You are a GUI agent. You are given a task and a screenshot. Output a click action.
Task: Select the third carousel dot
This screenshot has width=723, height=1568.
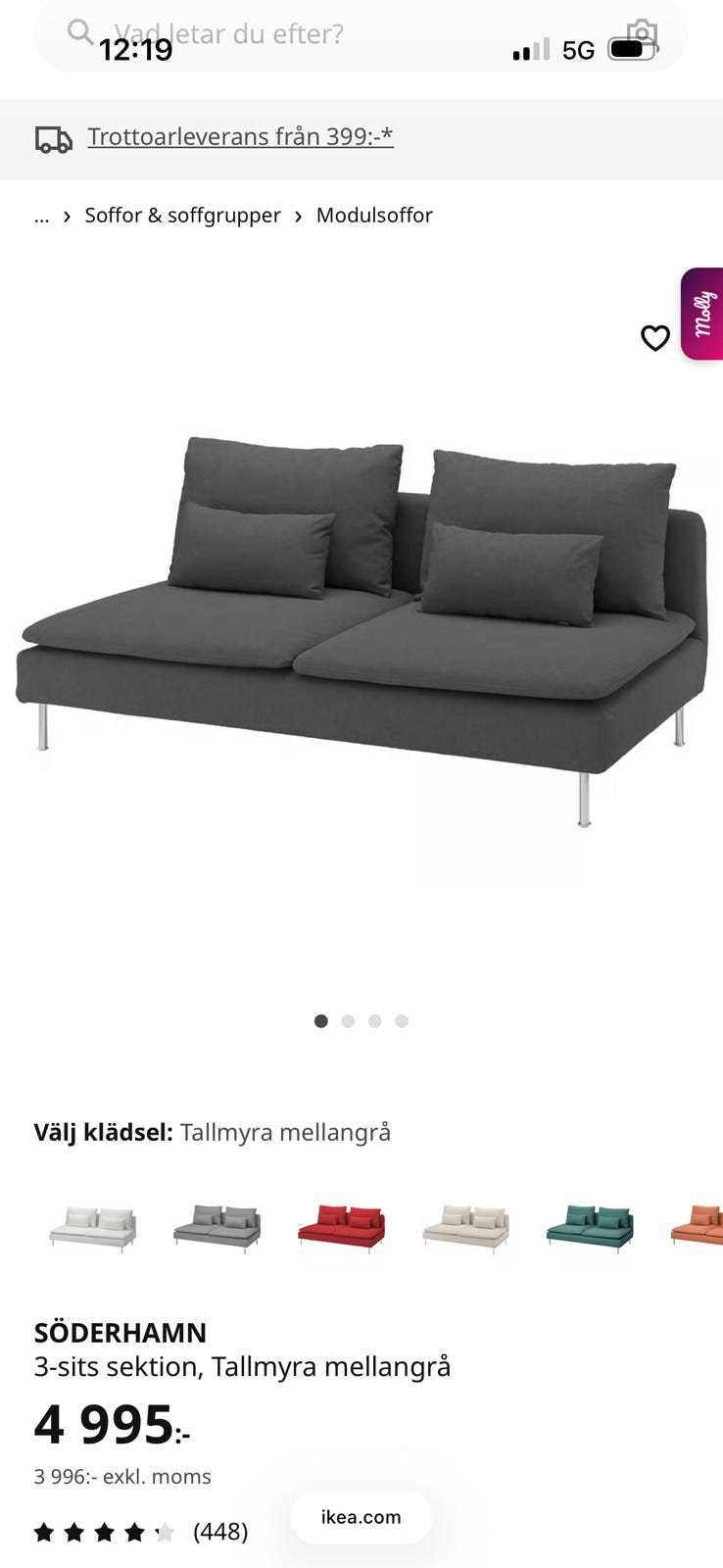[x=374, y=1020]
